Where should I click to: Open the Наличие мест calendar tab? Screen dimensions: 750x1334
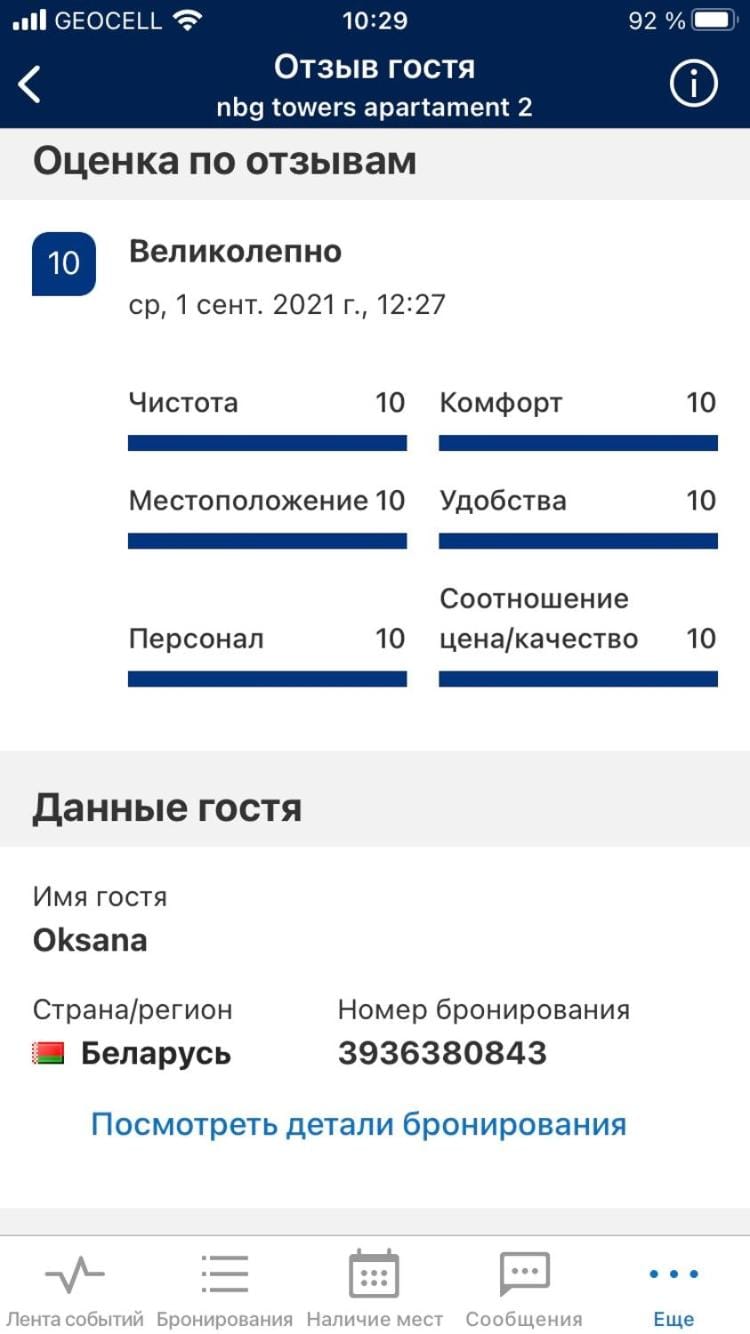[x=374, y=1290]
